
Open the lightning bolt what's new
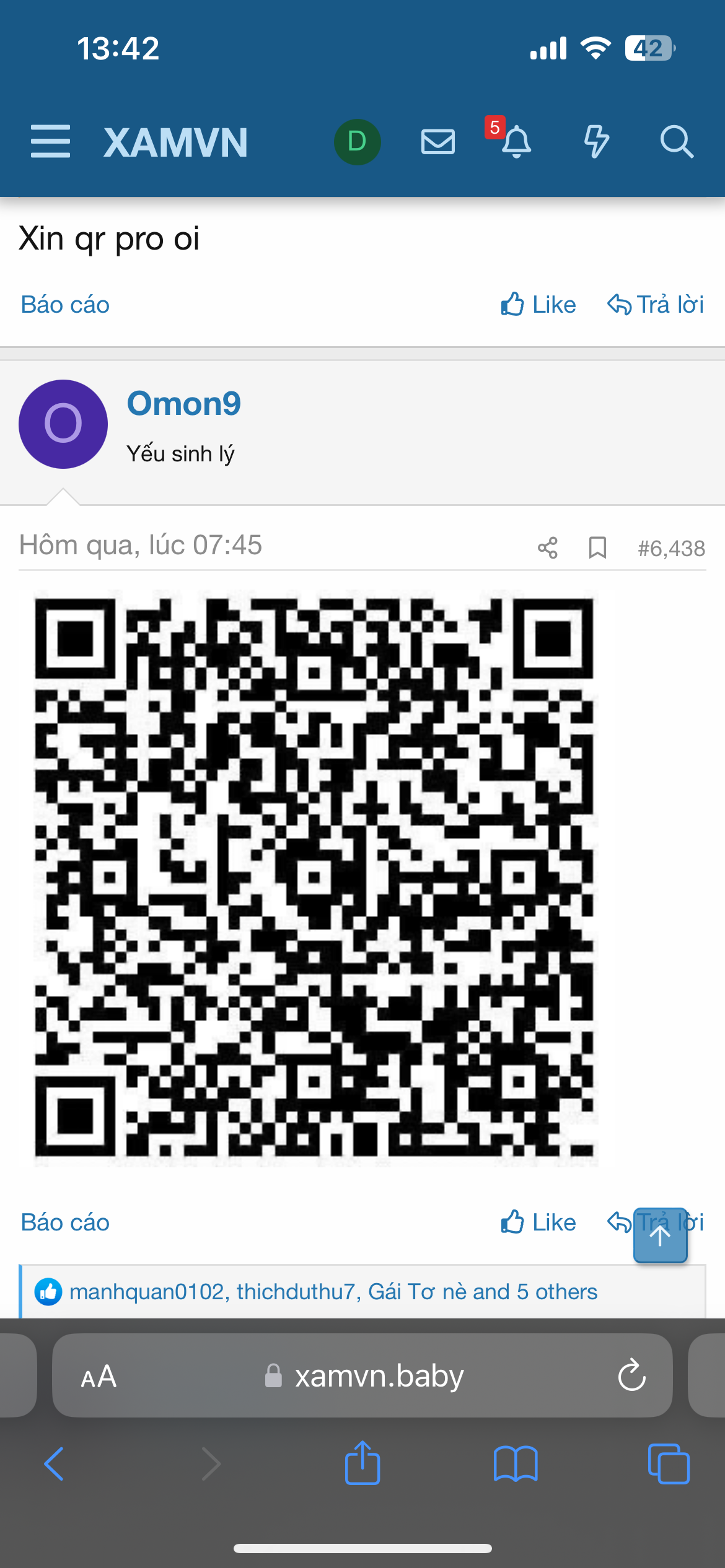(x=596, y=142)
